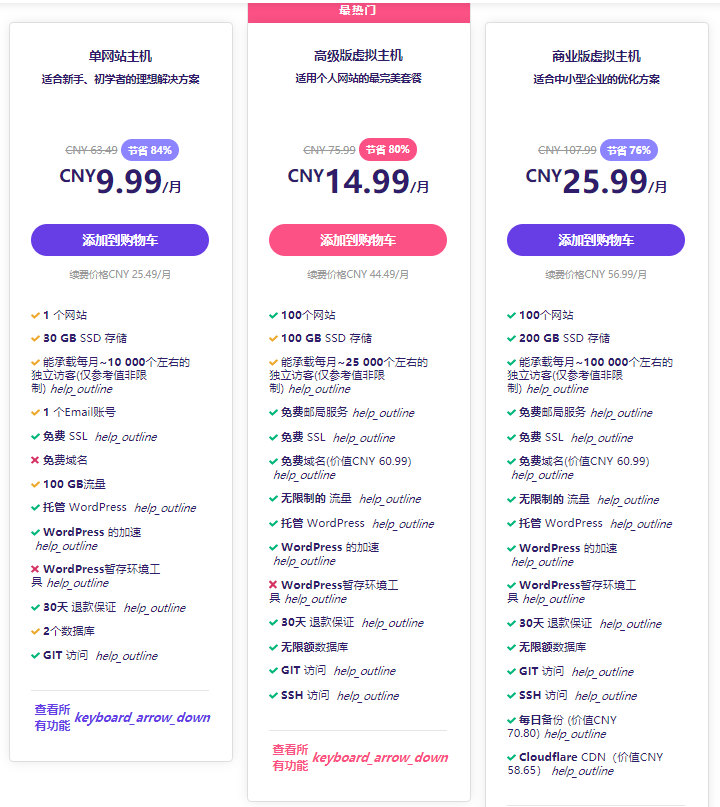Open help for SSH 访问 in 商业版虚拟主机

606,696
